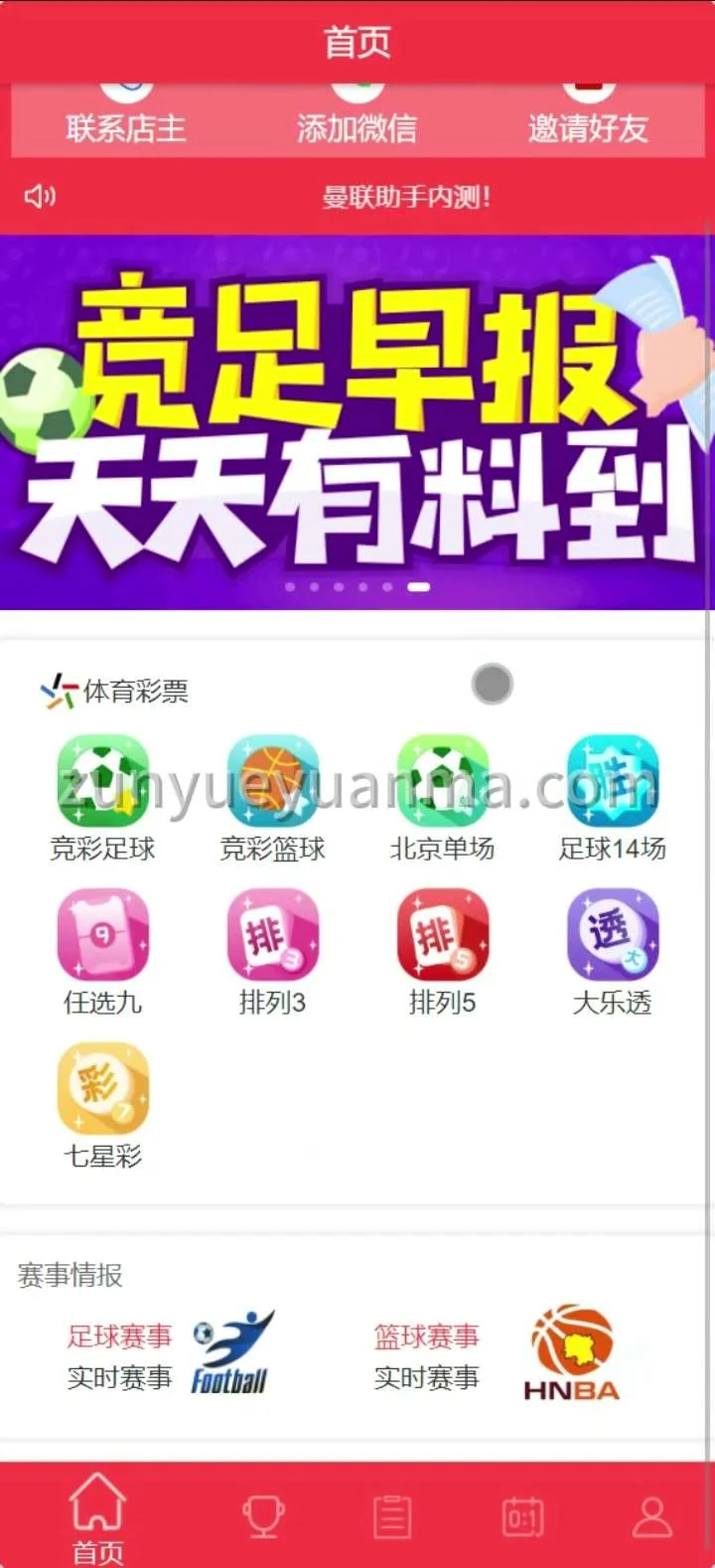Image resolution: width=715 pixels, height=1568 pixels.
Task: Select 大乐透 lottery
Action: click(x=612, y=951)
